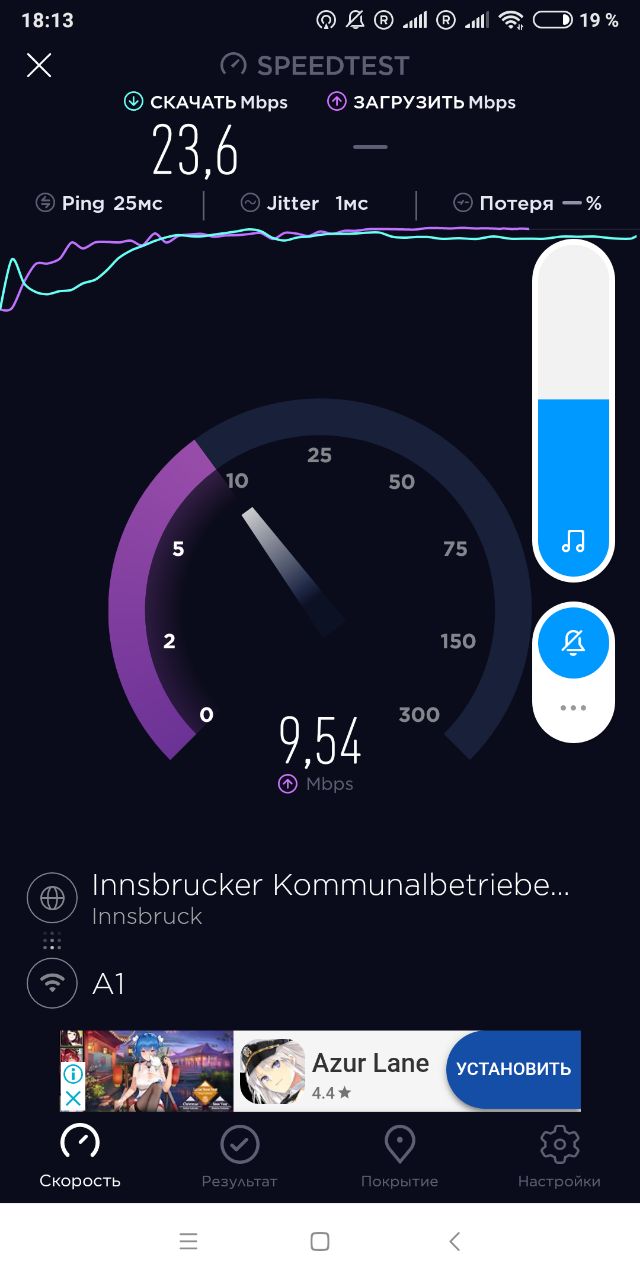Toggle the silent mode bell button
The width and height of the screenshot is (640, 1280).
pos(573,643)
